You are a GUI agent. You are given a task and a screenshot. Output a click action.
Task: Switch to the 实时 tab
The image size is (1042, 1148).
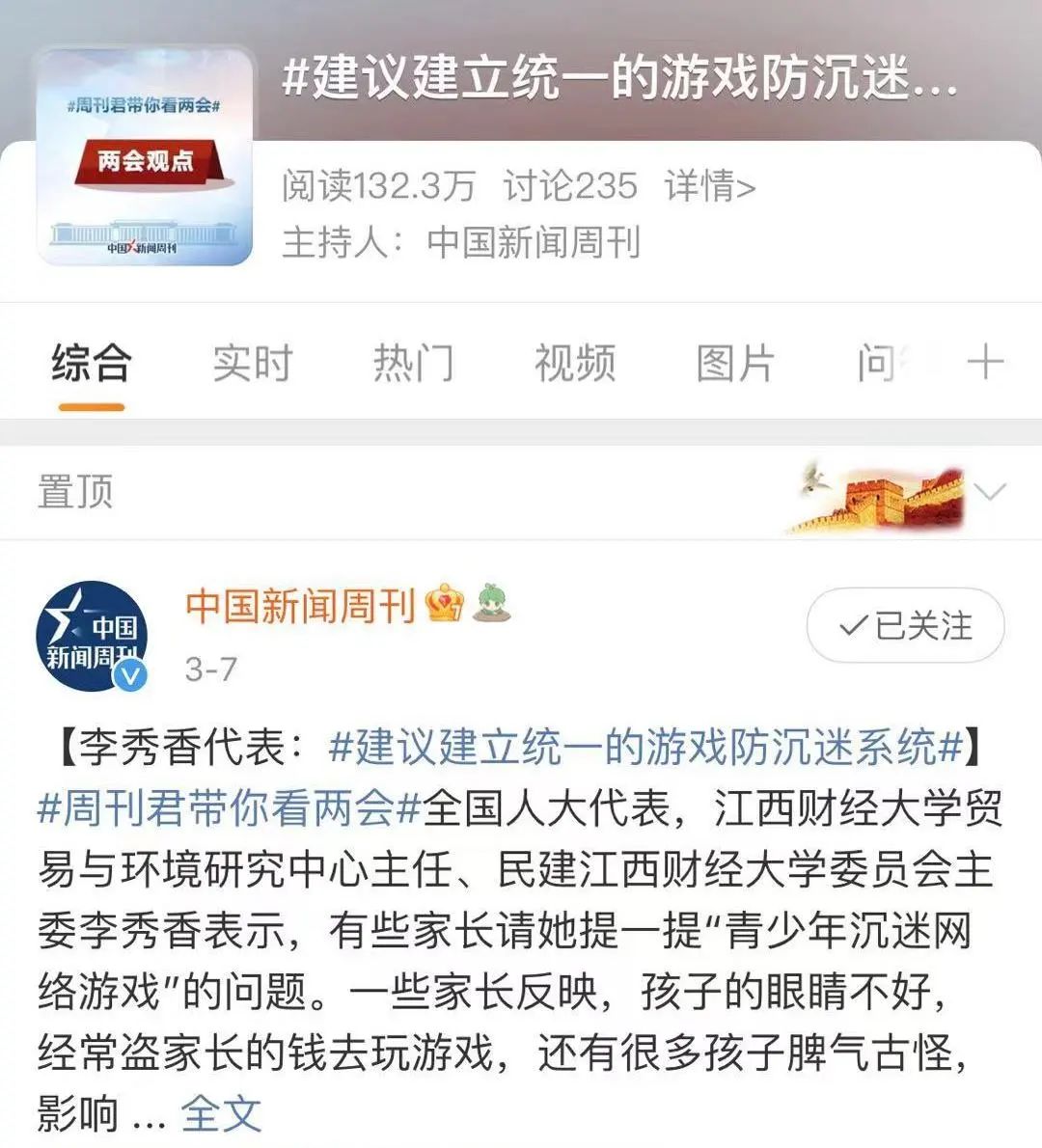pos(252,364)
